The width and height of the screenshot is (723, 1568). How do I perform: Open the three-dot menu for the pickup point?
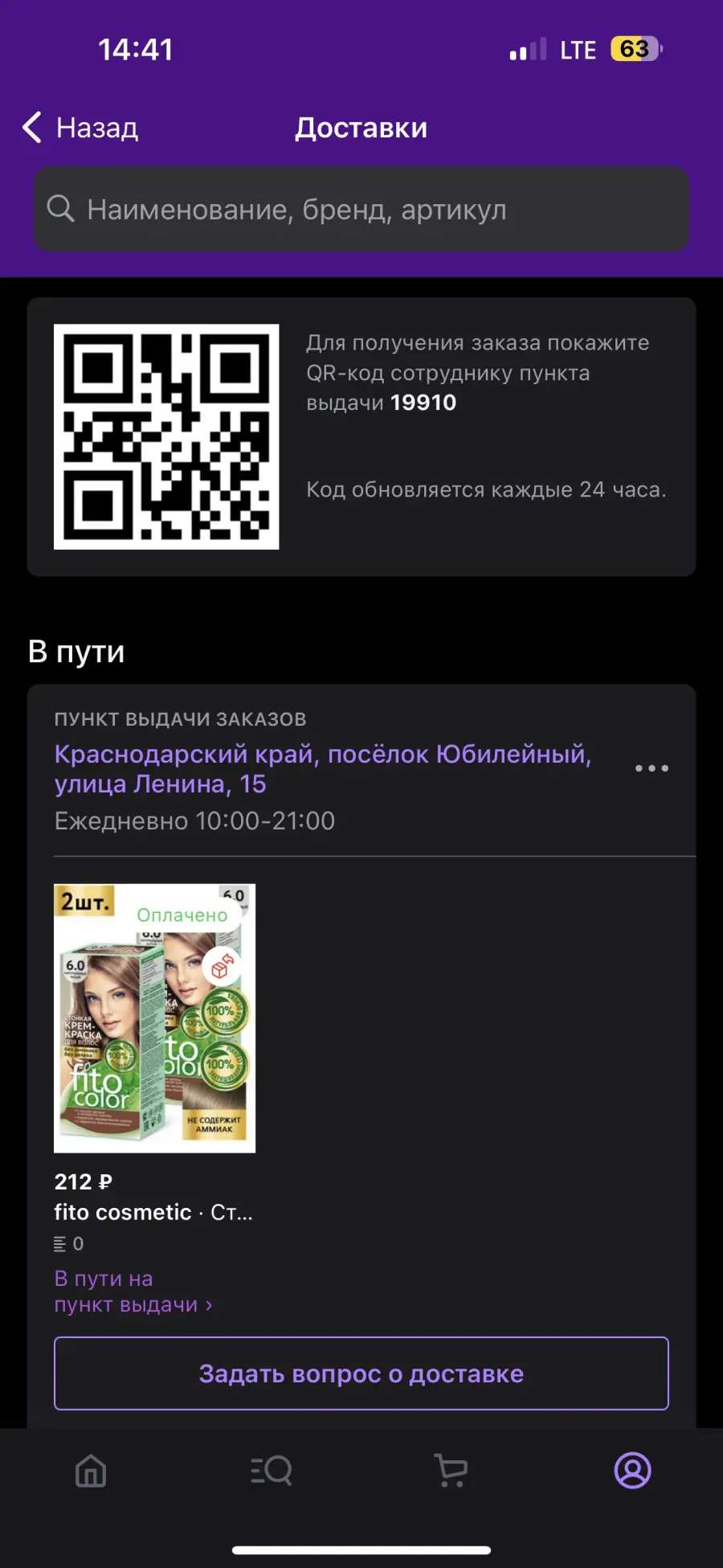(652, 768)
